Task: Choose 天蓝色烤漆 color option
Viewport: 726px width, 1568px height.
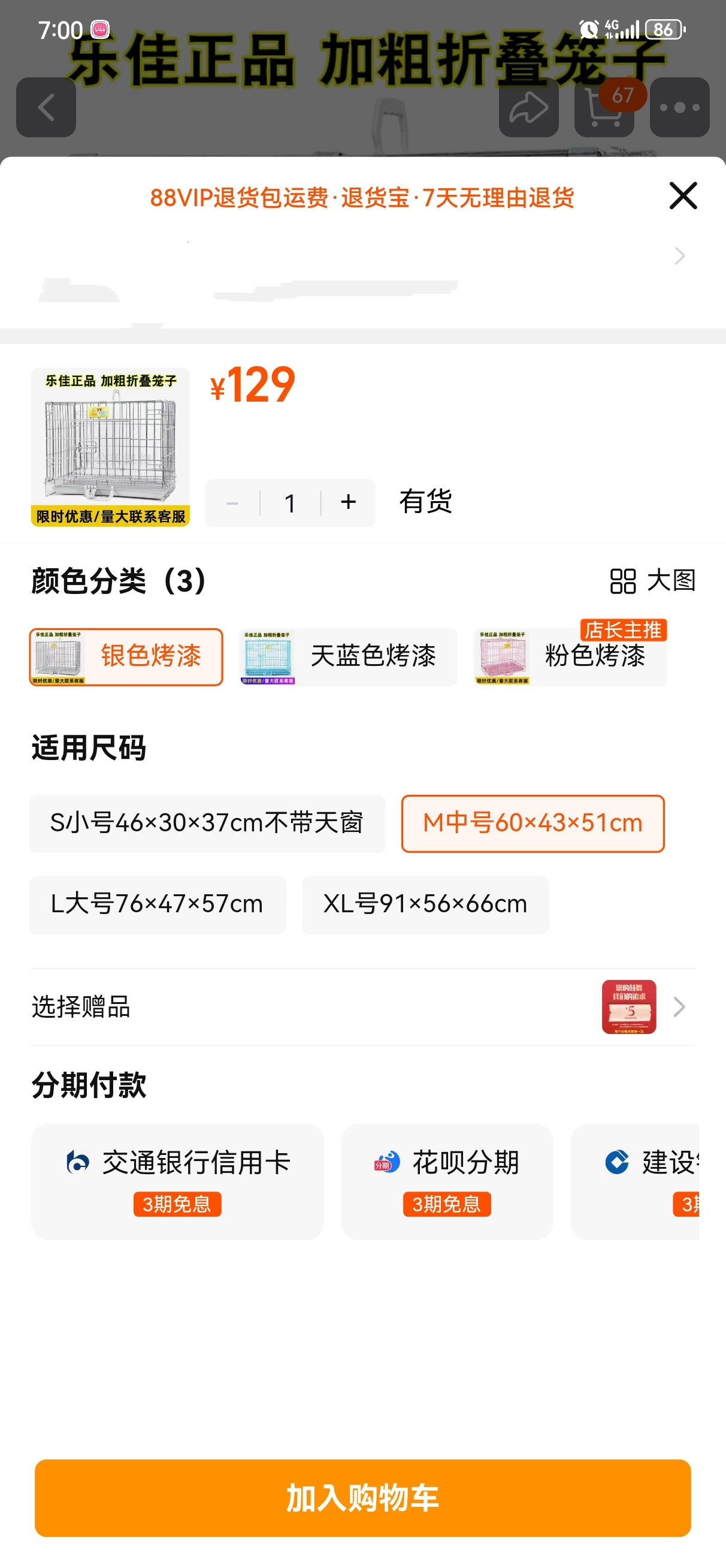Action: pos(348,657)
